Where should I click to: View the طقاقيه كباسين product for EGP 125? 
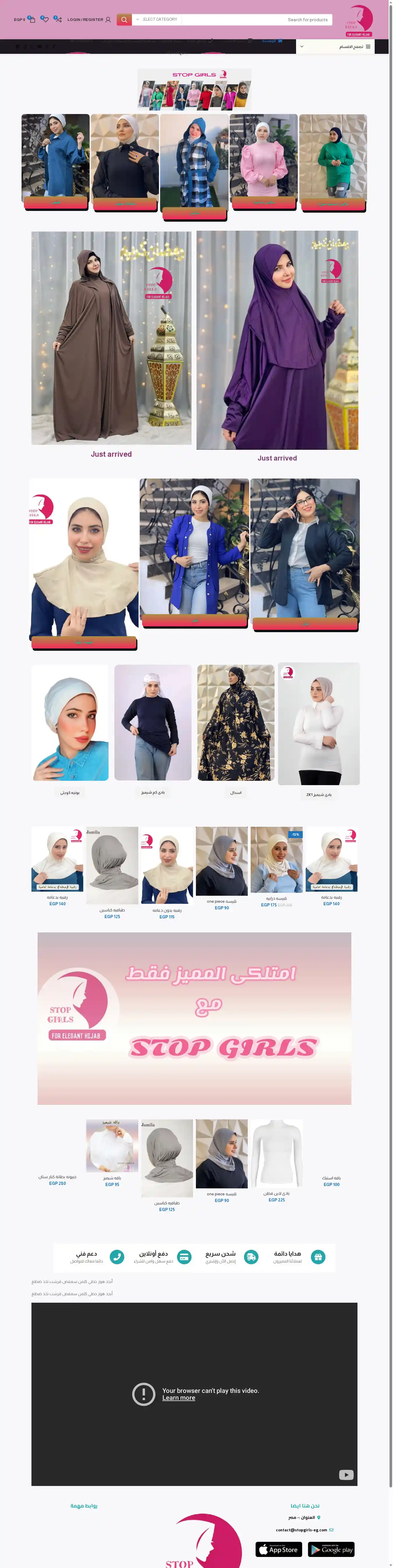point(112,865)
